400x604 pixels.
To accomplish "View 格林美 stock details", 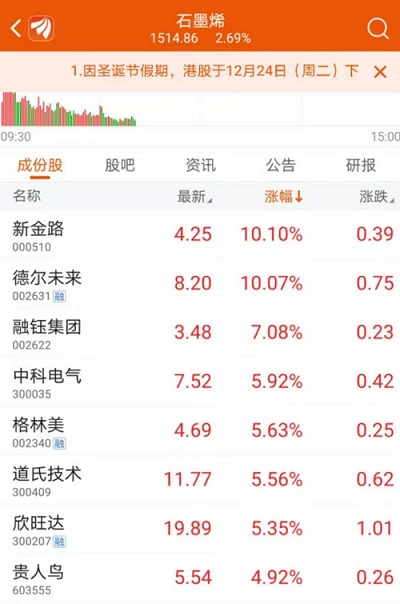I will [x=200, y=431].
